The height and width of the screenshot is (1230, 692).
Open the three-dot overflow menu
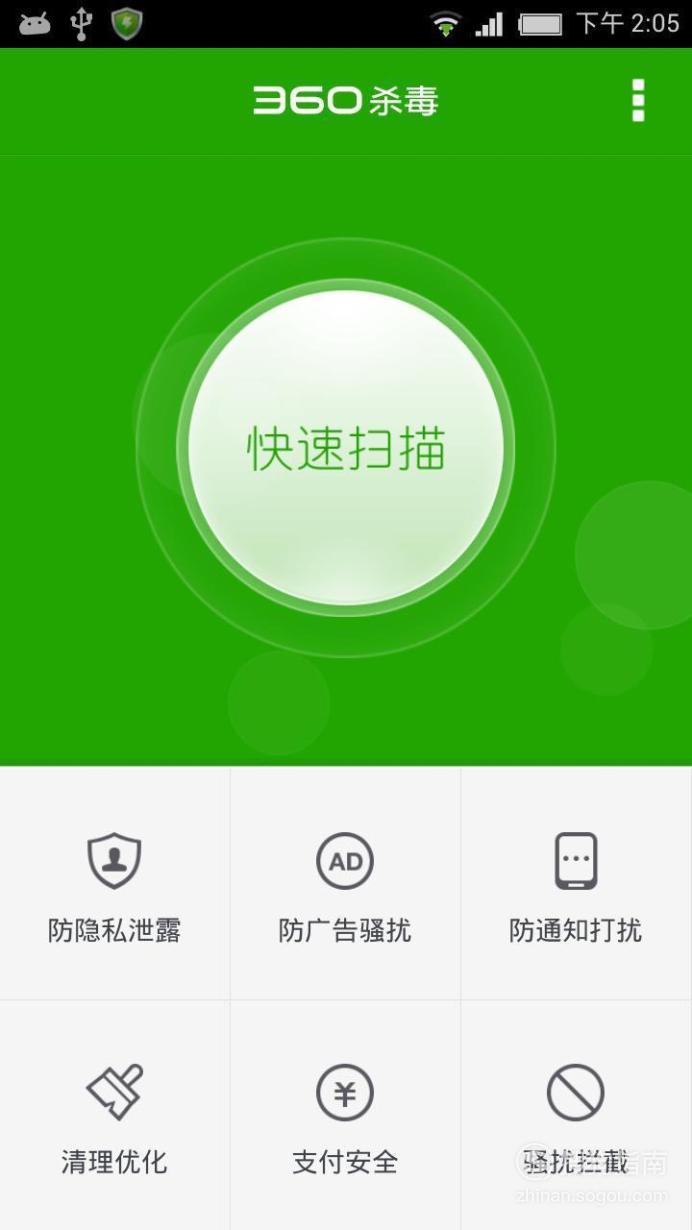[638, 101]
